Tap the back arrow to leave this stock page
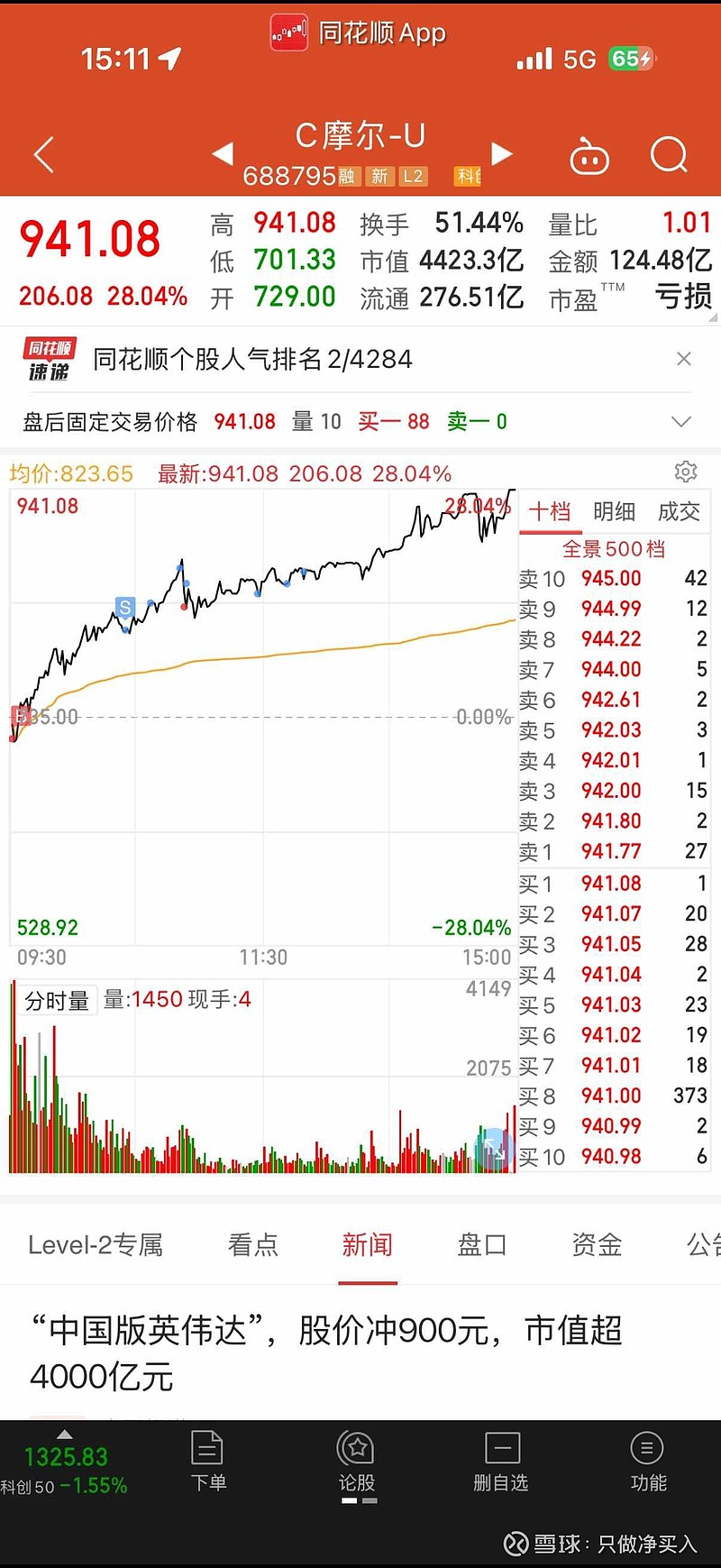 point(43,154)
